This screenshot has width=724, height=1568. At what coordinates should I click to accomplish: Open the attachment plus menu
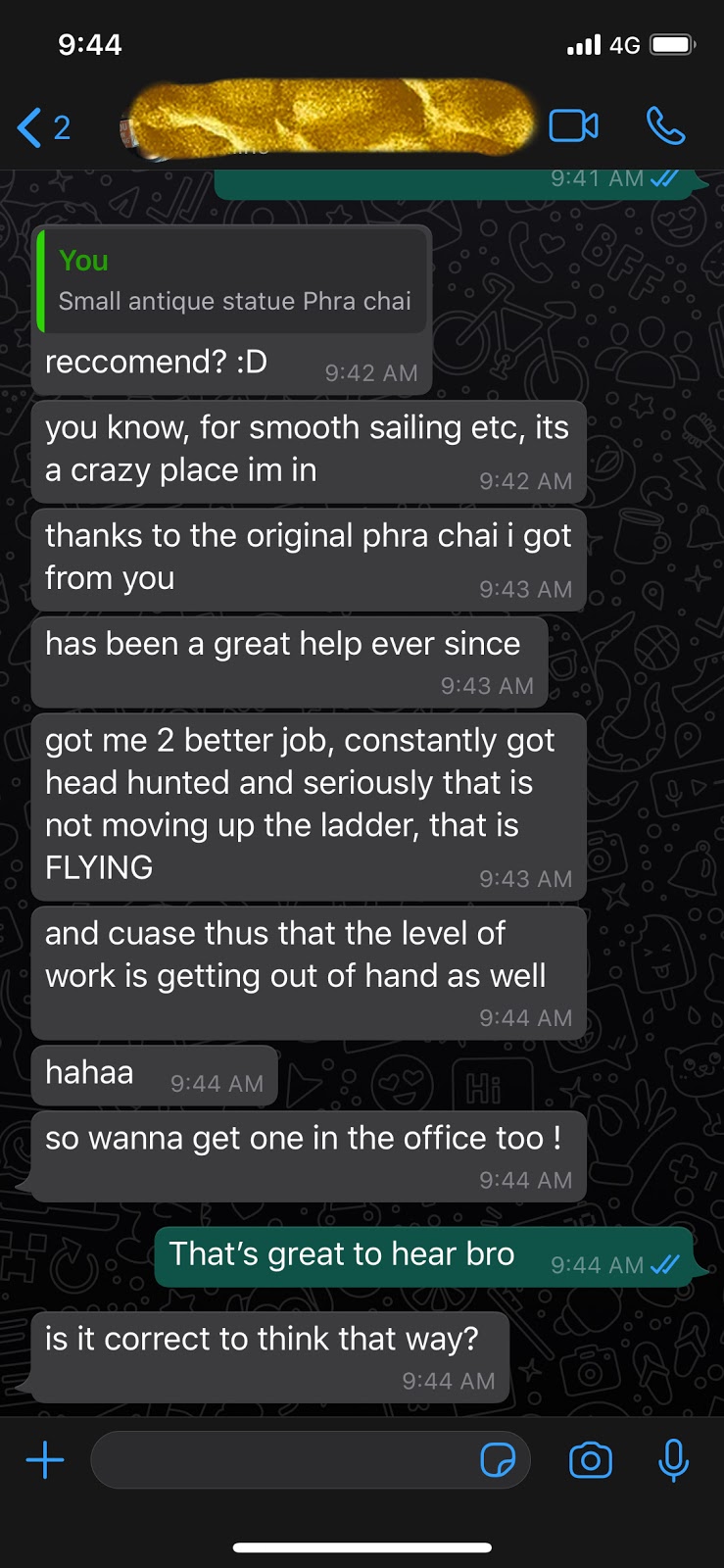point(45,1460)
